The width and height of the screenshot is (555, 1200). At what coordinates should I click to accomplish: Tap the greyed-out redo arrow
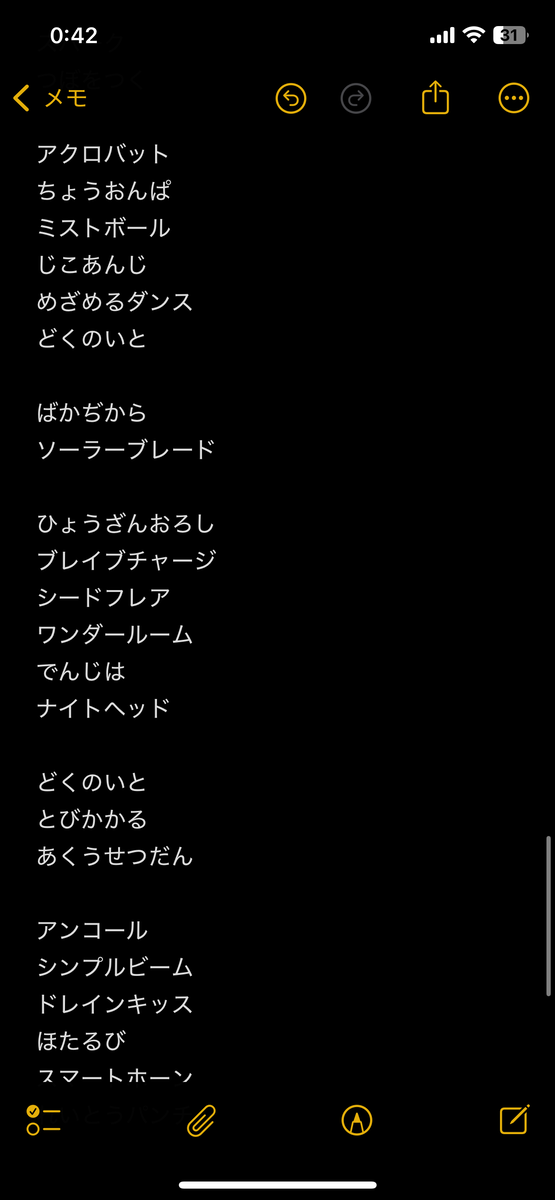point(356,98)
